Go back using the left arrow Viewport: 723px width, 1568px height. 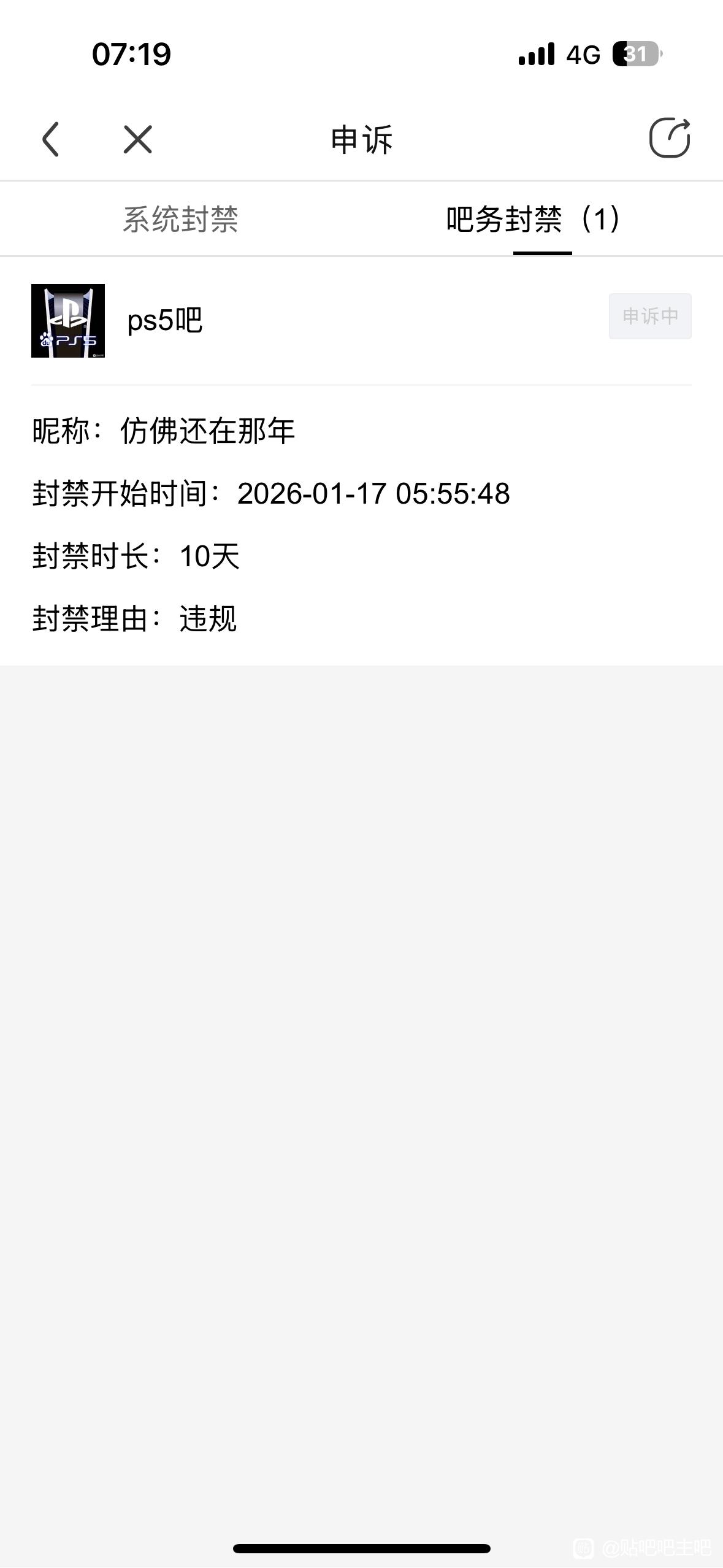coord(51,139)
